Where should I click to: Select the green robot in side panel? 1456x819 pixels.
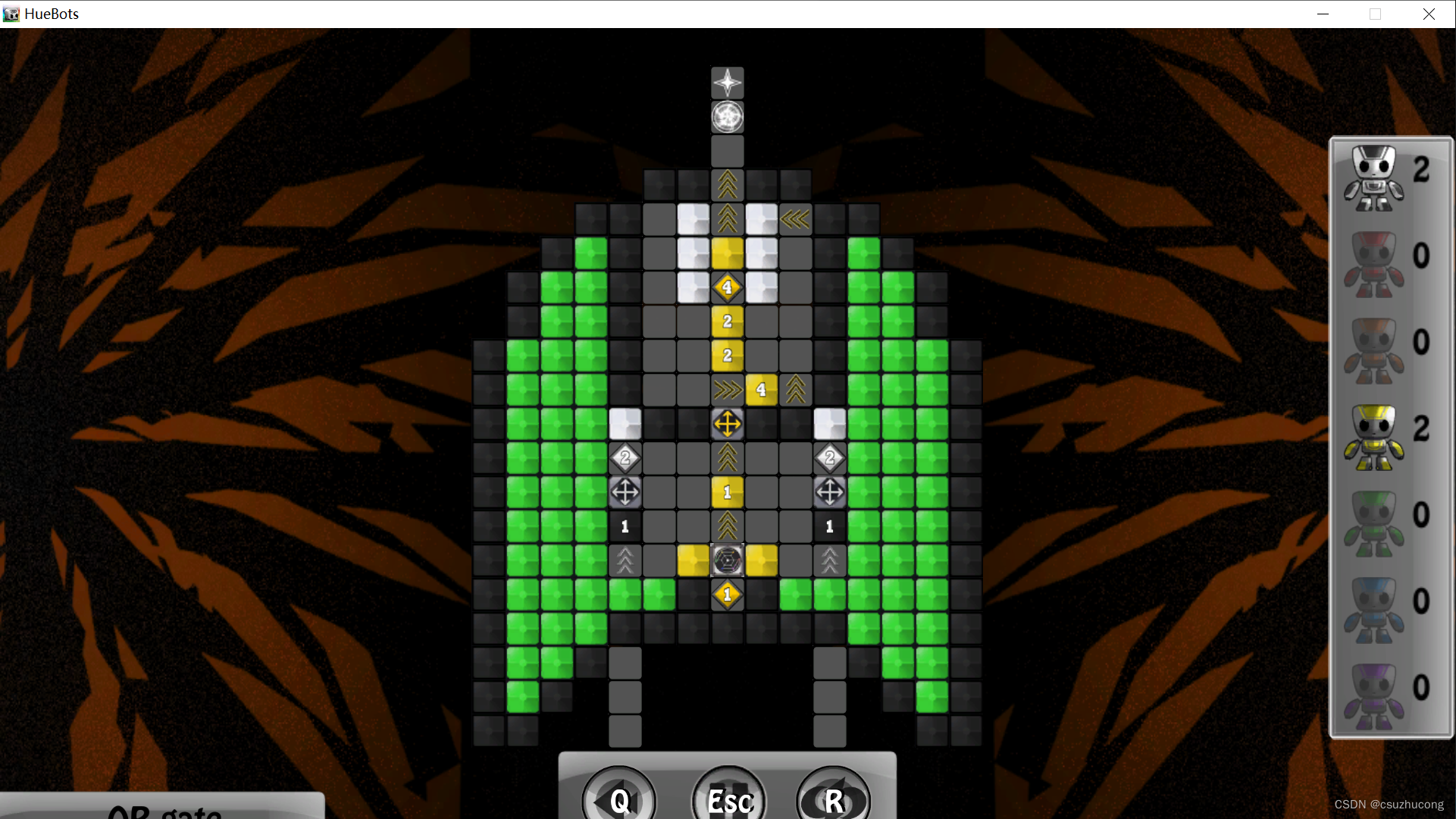click(x=1373, y=524)
